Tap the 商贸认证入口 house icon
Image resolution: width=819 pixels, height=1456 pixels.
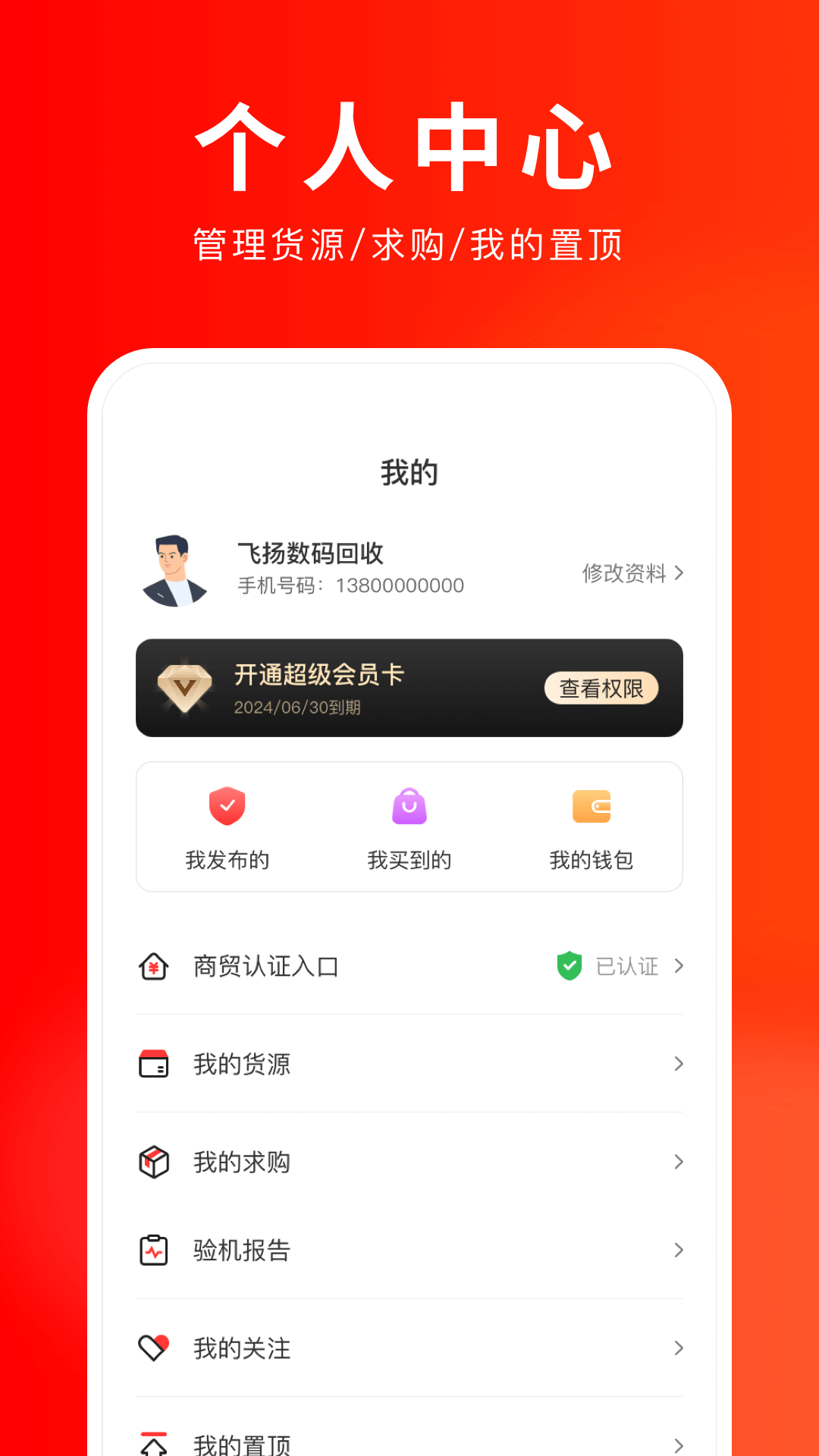(153, 966)
